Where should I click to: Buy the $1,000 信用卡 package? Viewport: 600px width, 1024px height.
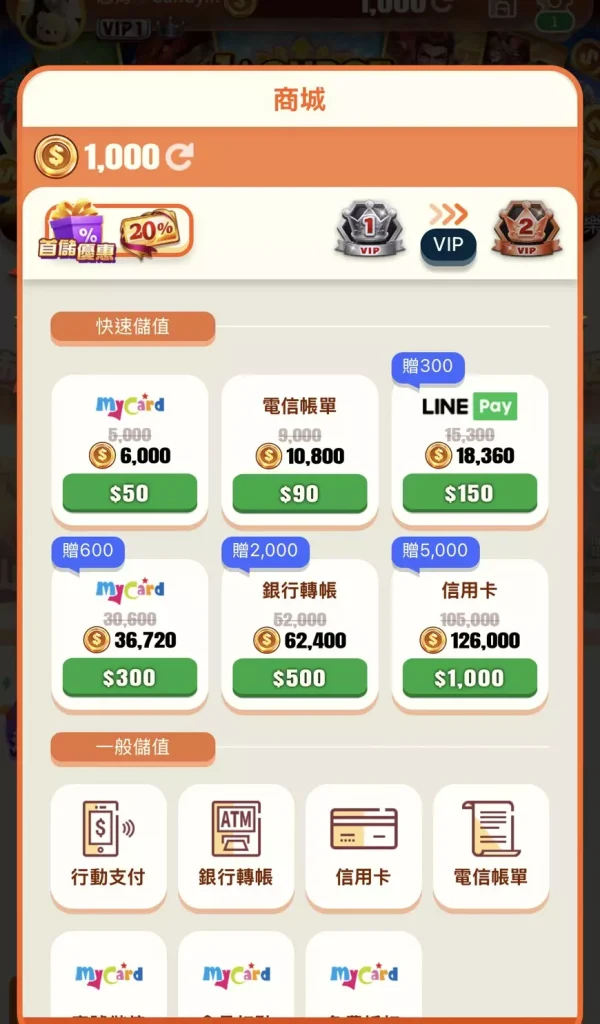click(x=469, y=678)
